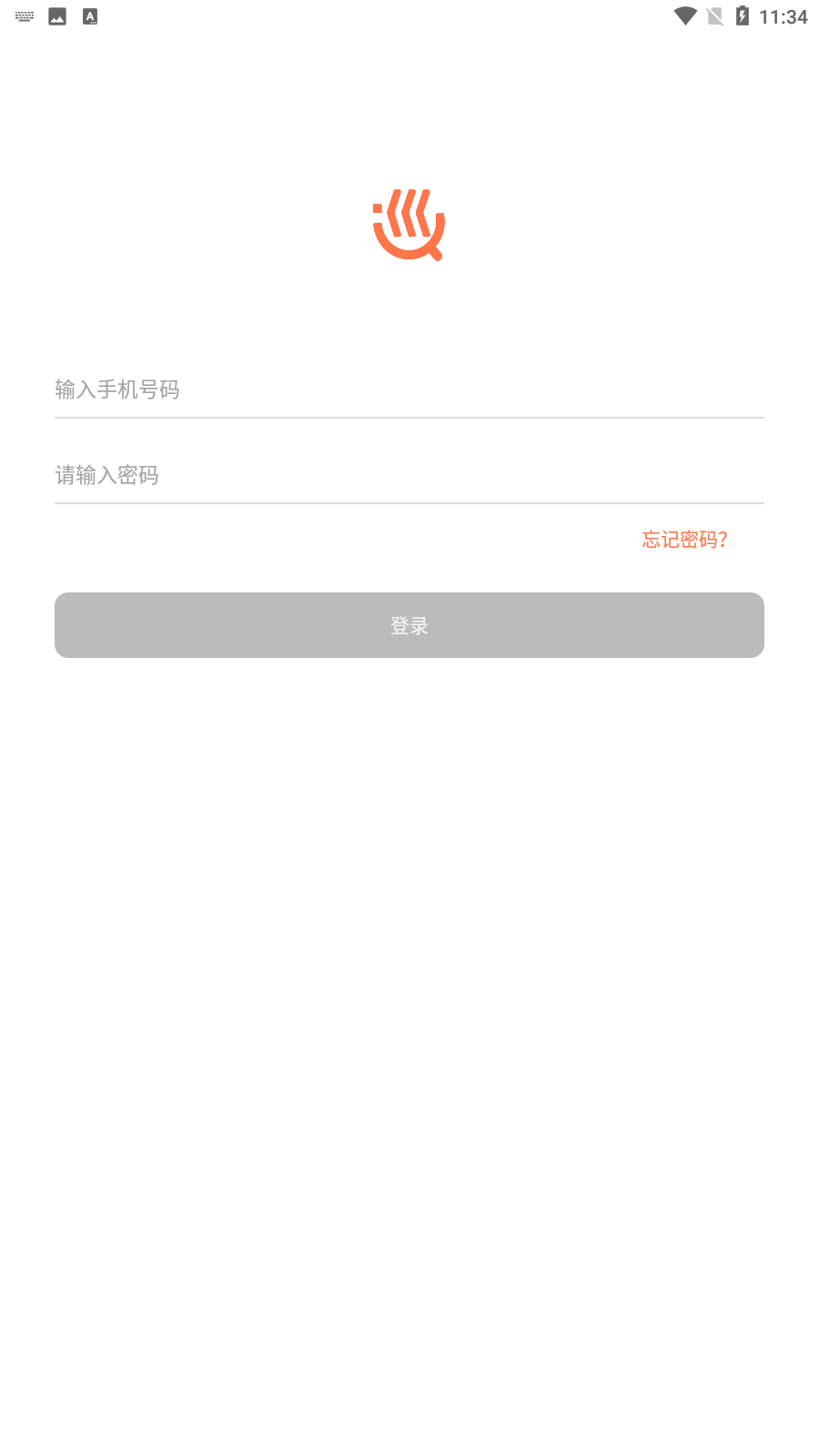
Task: Open the screenshot notification icon
Action: coord(56,15)
